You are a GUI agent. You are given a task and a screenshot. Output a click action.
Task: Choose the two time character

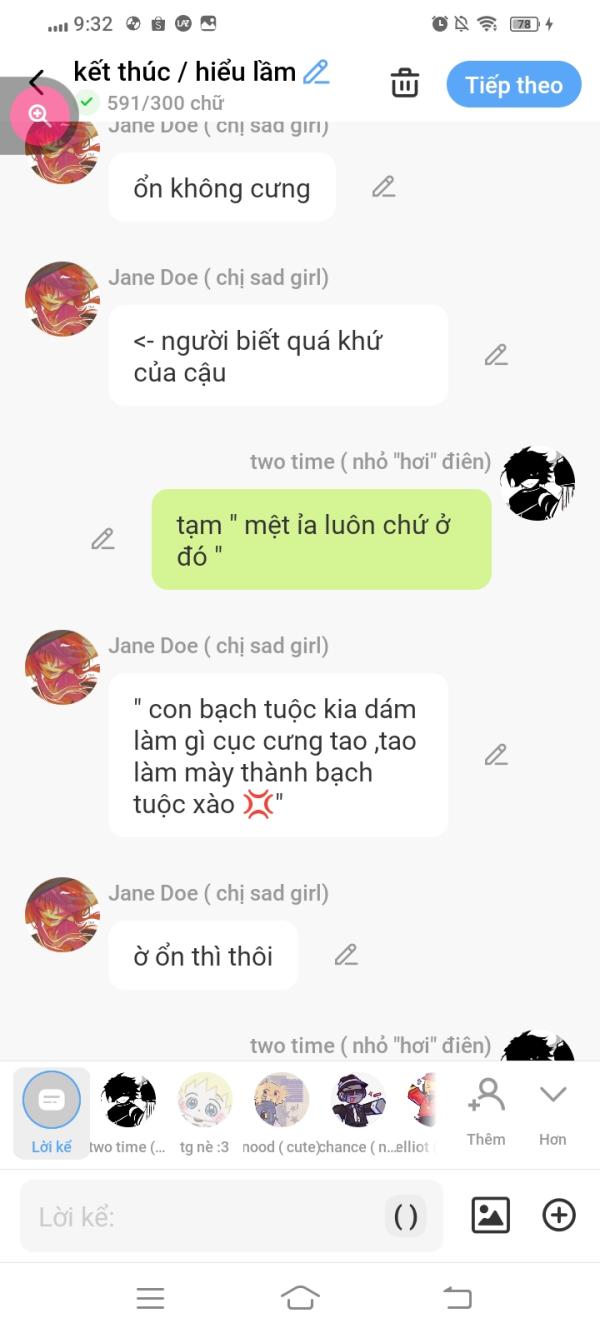(128, 1112)
